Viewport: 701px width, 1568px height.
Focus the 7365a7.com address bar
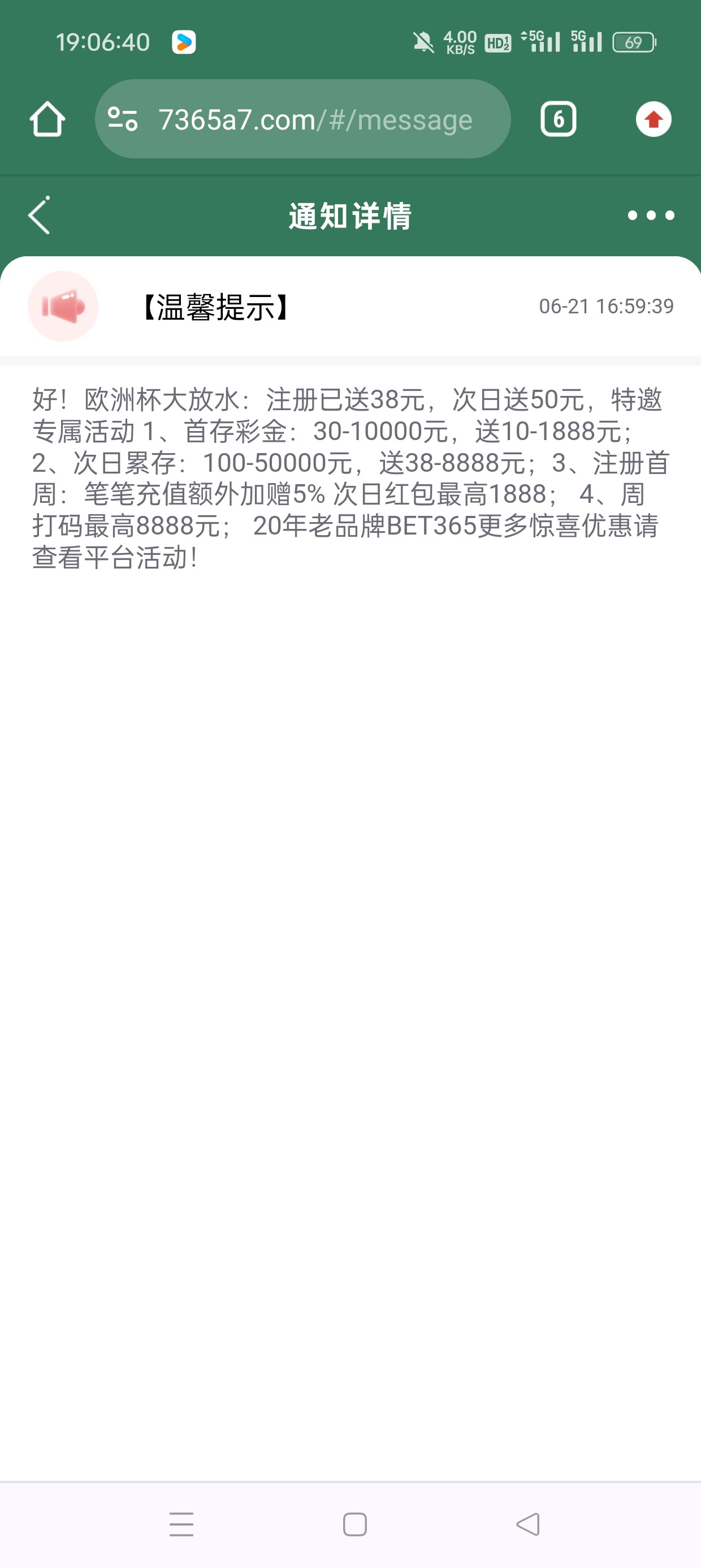[x=317, y=120]
